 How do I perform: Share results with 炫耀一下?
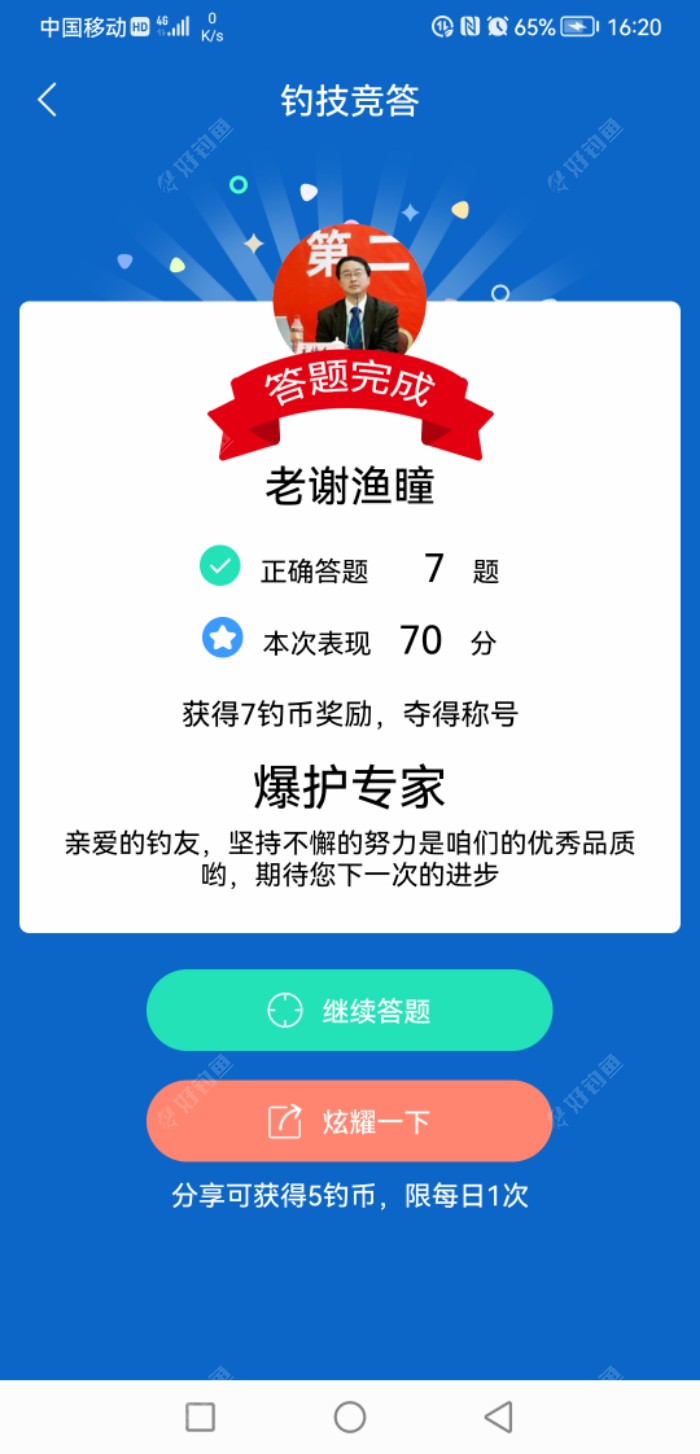[x=349, y=1121]
